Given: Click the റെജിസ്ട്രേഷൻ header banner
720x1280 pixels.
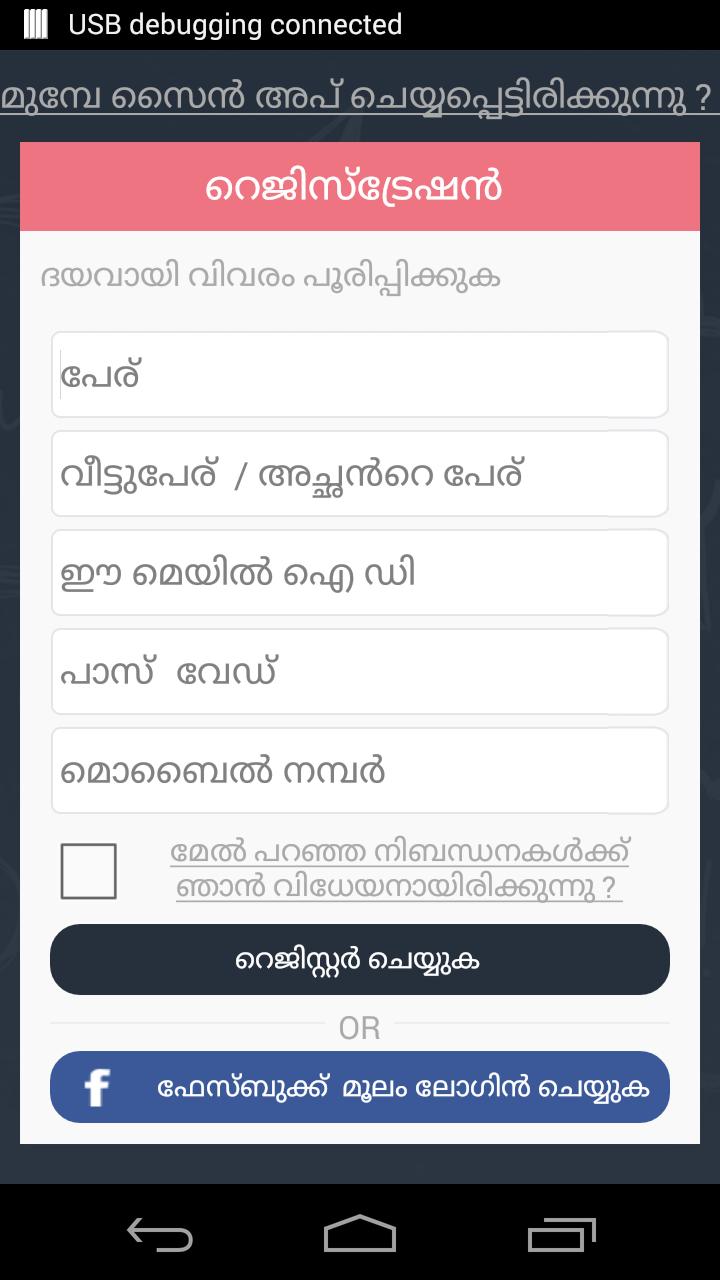Looking at the screenshot, I should [x=360, y=186].
